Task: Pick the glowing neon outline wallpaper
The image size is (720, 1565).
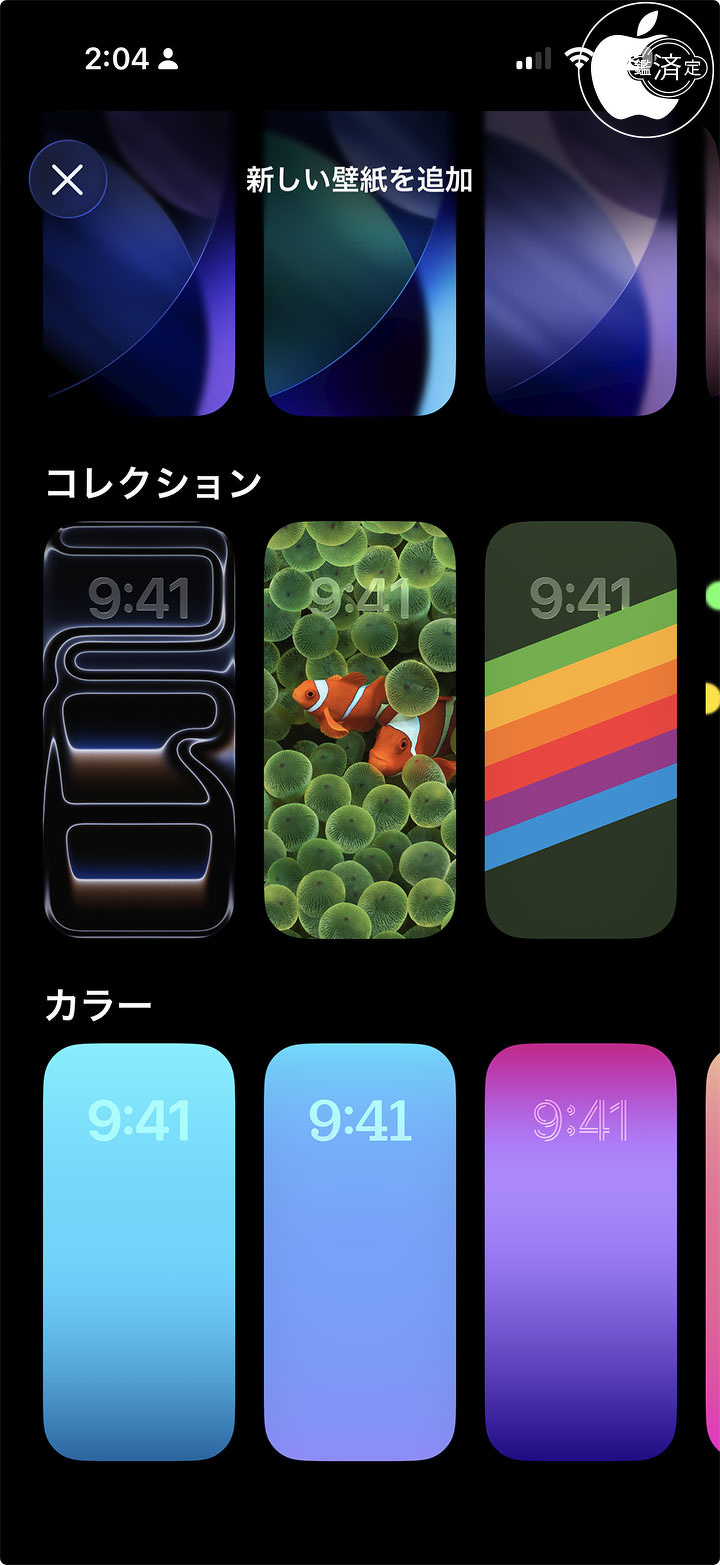Action: coord(139,730)
